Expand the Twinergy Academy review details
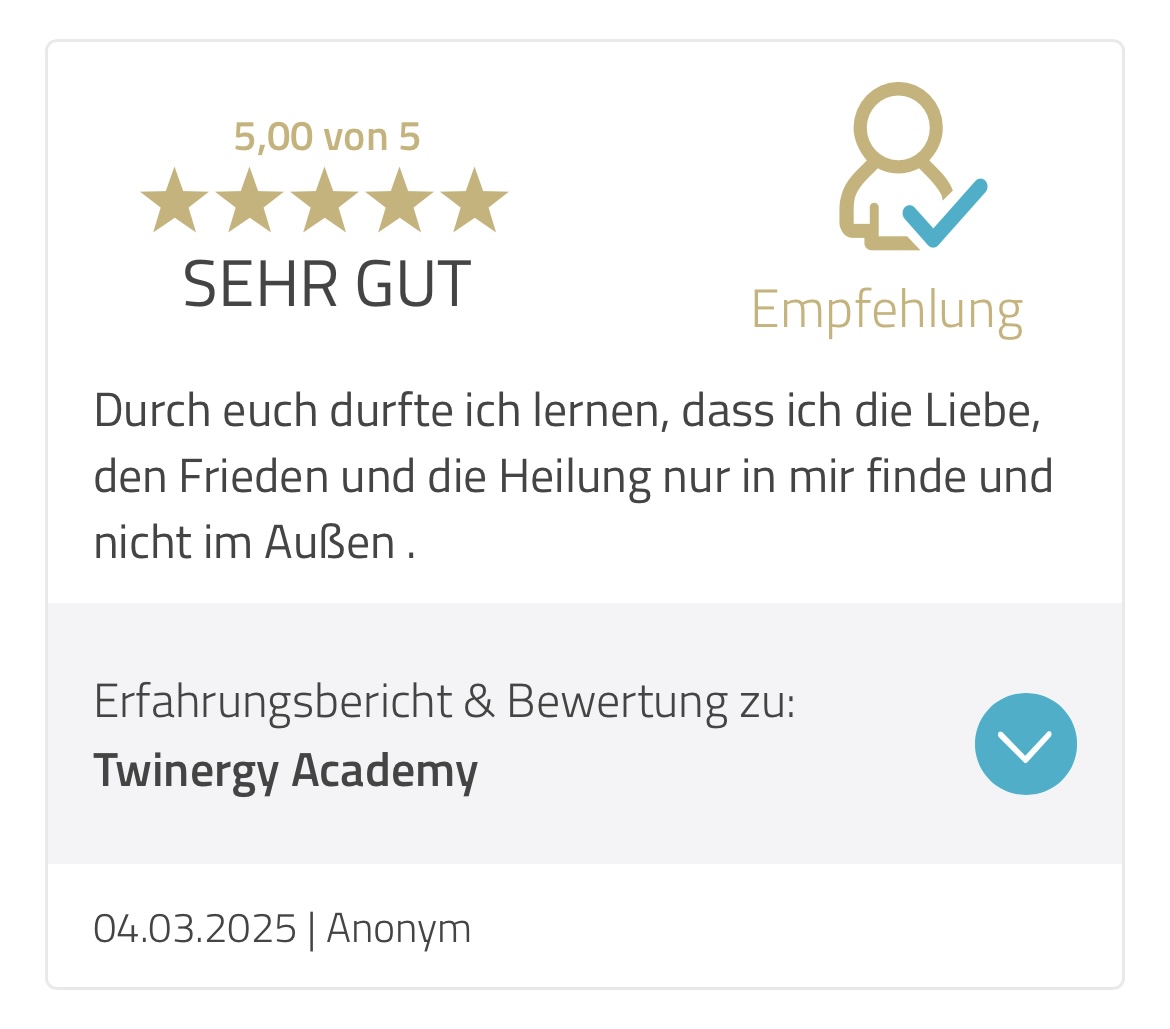This screenshot has height=1029, width=1170. [1025, 744]
